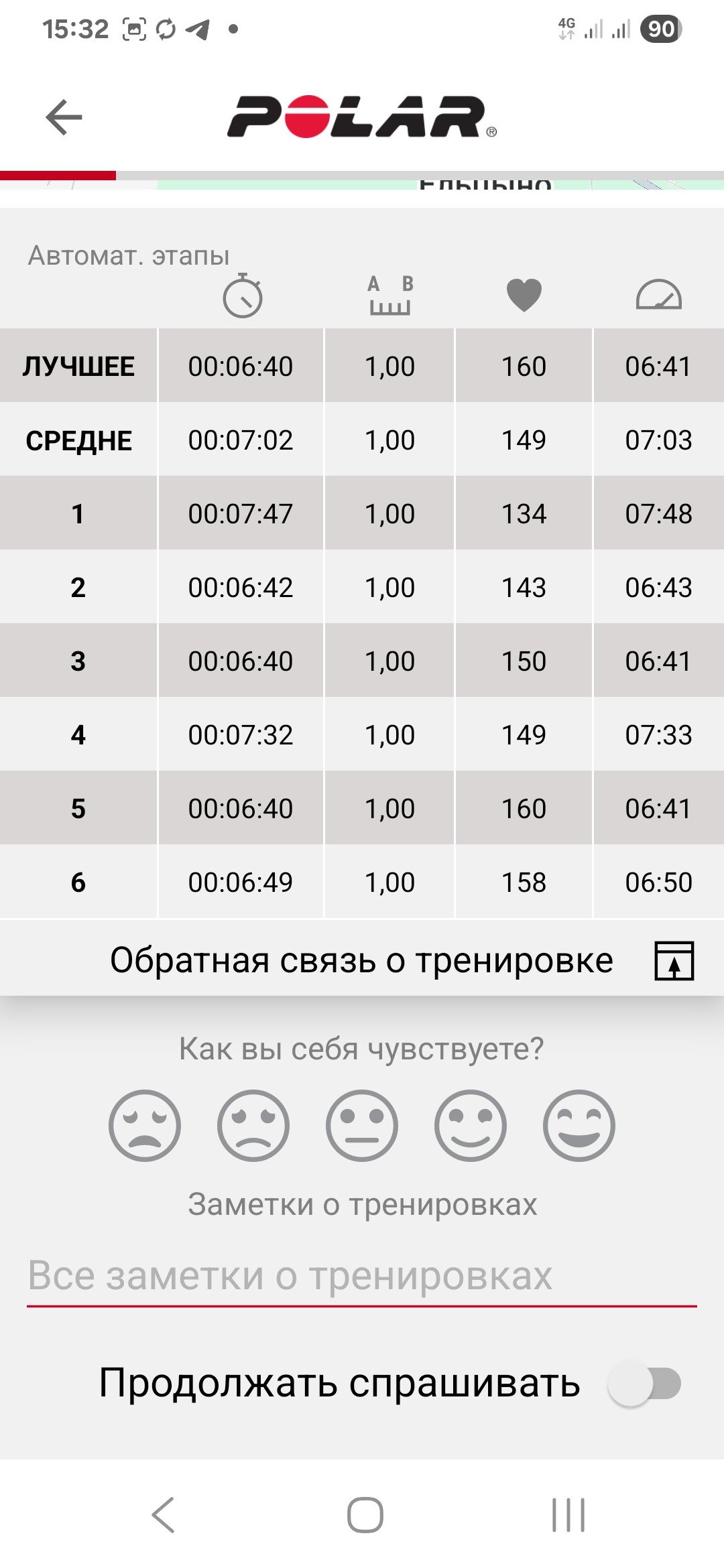Screen dimensions: 724x1568
Task: Select the slightly sad face feeling
Action: 253,1126
